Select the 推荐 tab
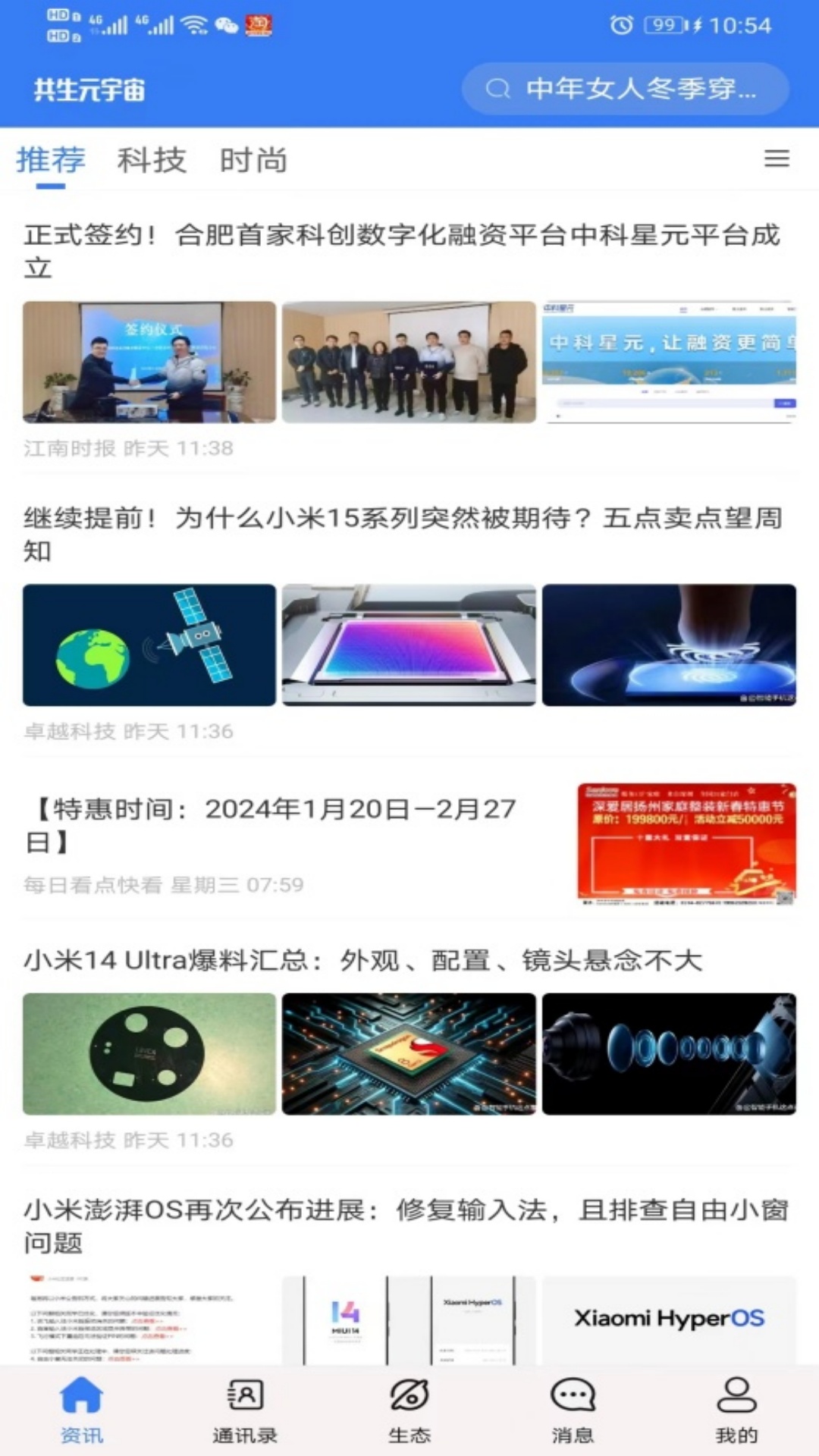This screenshot has height=1456, width=819. (x=51, y=159)
